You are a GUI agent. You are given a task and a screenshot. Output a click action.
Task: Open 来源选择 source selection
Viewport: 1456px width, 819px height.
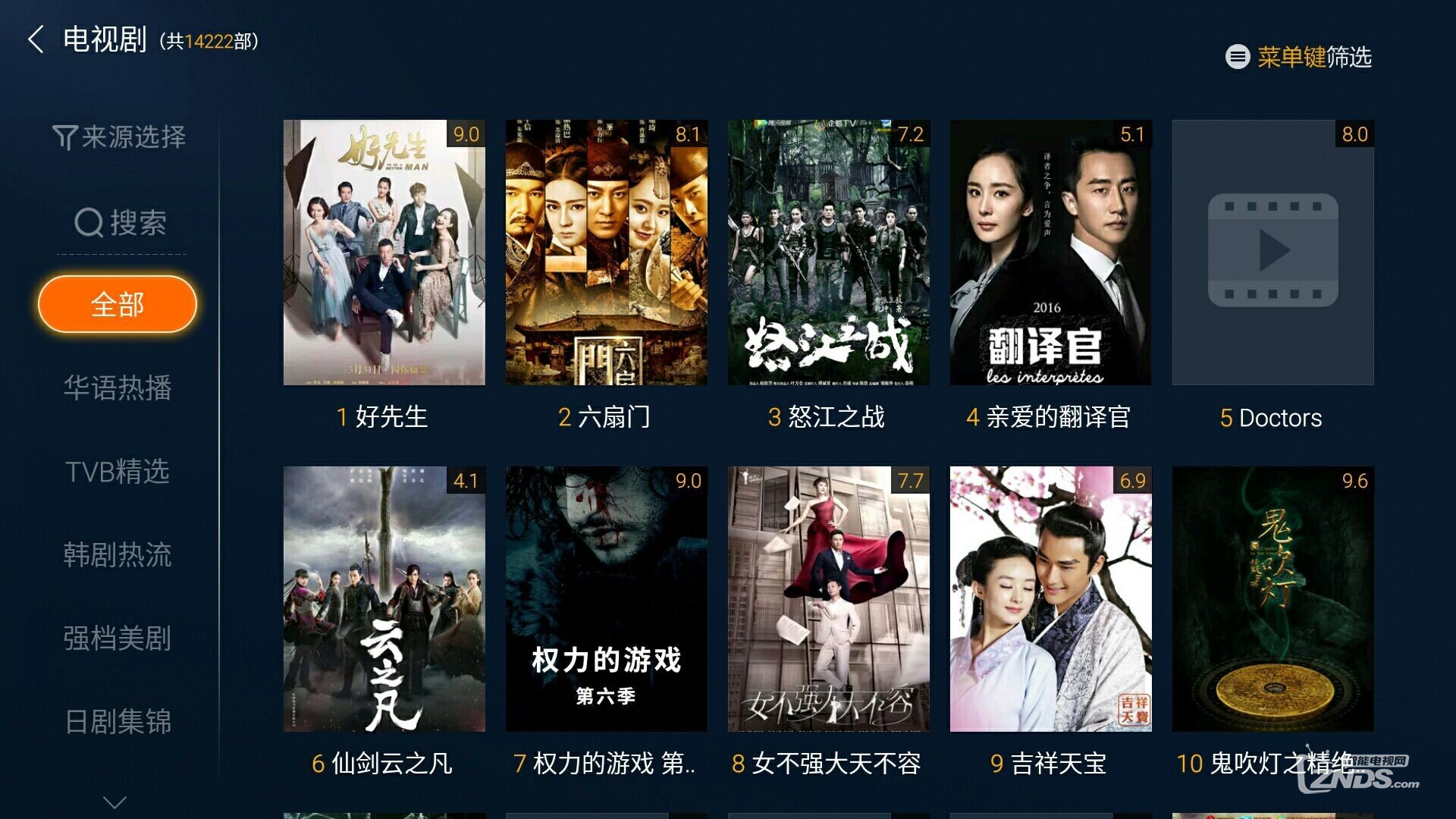(119, 137)
